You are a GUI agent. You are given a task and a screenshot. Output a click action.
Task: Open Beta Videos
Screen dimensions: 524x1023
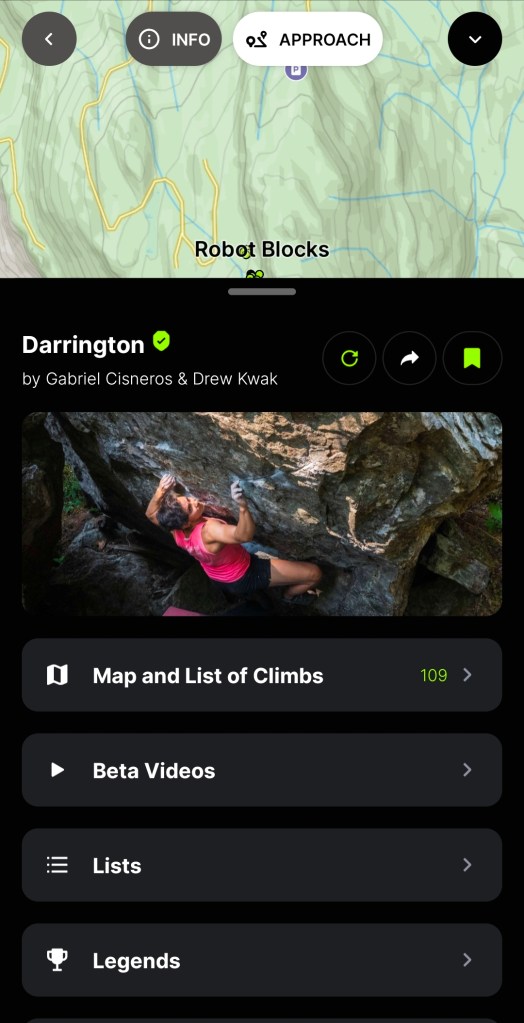[262, 770]
